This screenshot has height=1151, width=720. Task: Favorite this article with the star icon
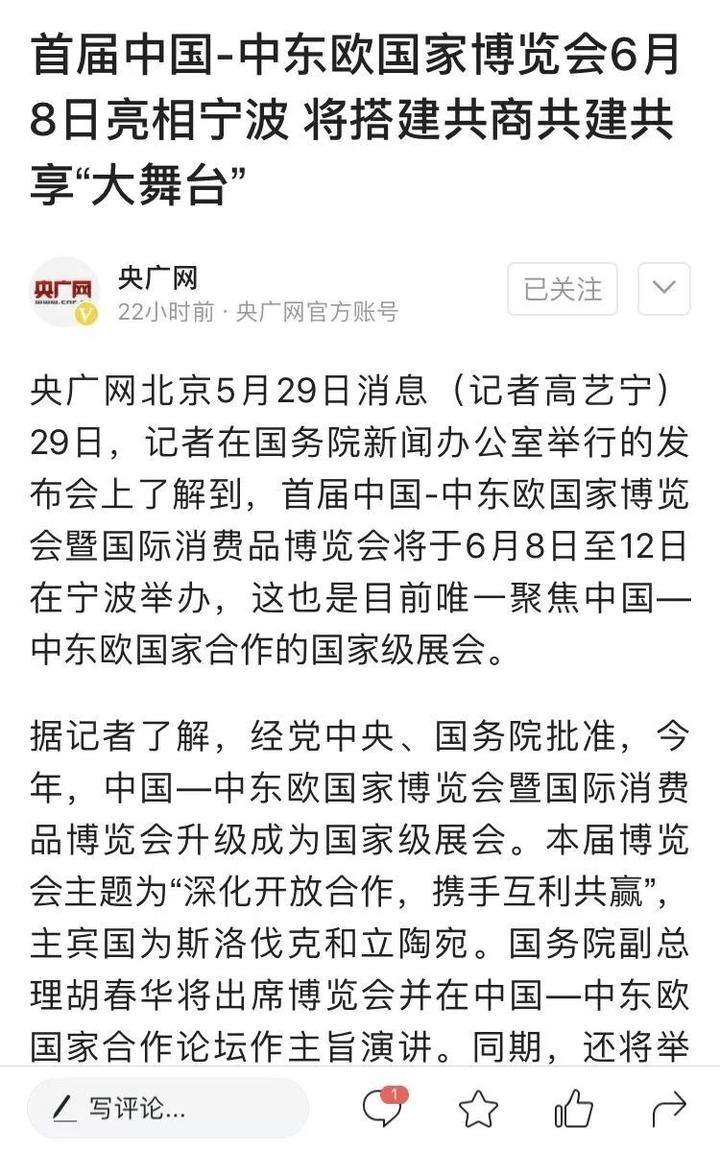tap(478, 1108)
